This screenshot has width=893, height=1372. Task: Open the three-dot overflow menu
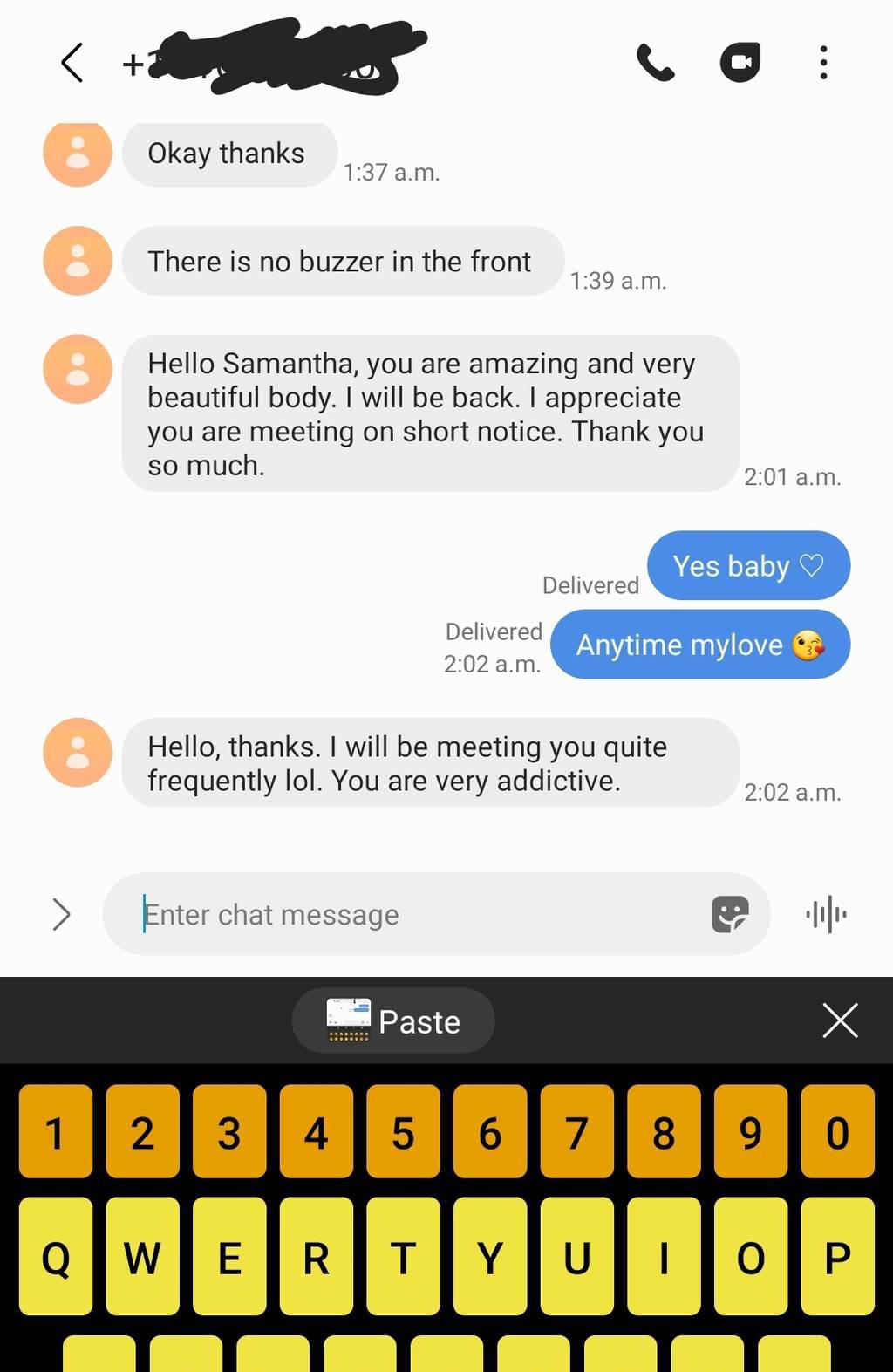coord(823,63)
